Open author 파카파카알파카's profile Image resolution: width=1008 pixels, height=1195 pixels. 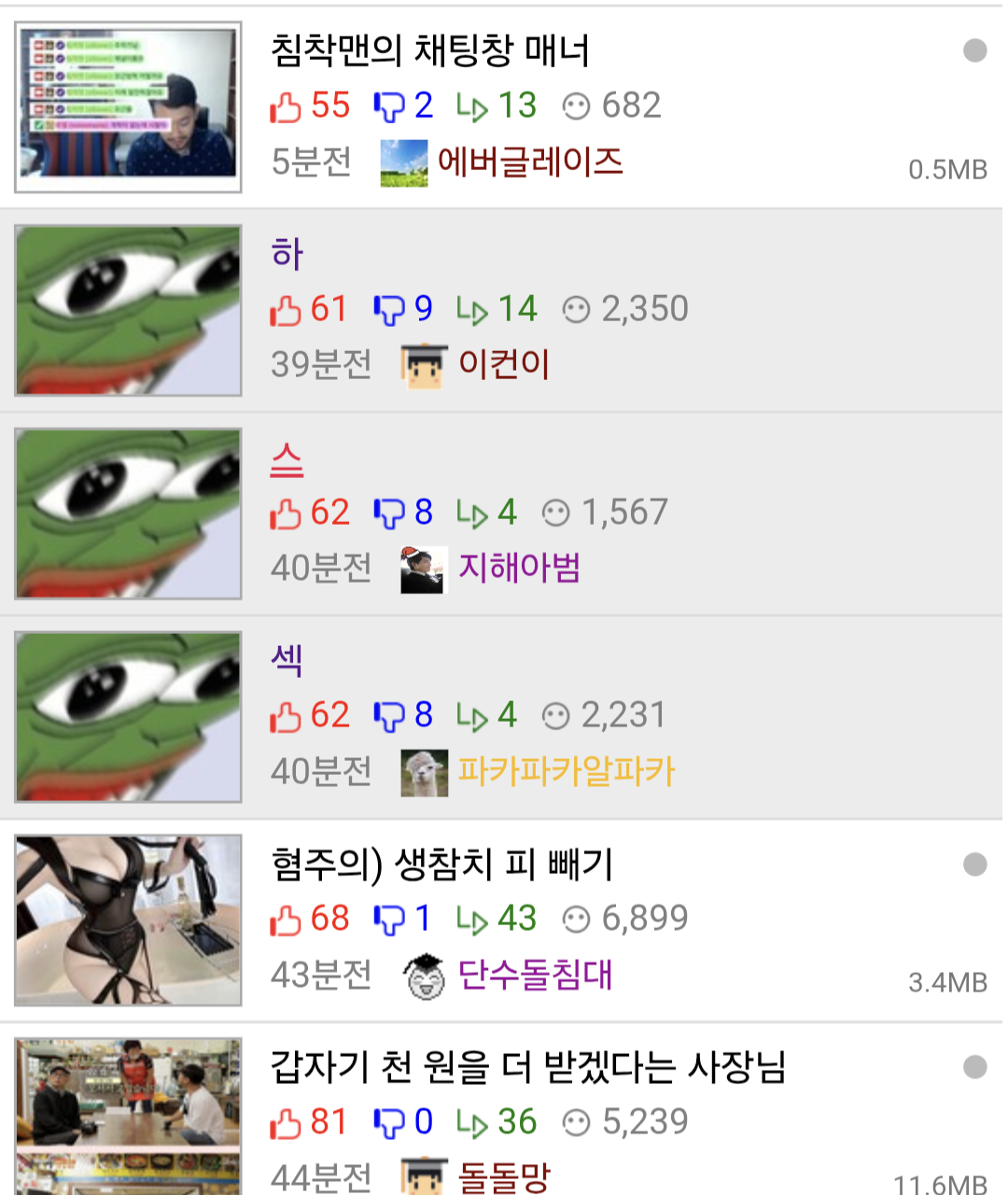(x=566, y=771)
